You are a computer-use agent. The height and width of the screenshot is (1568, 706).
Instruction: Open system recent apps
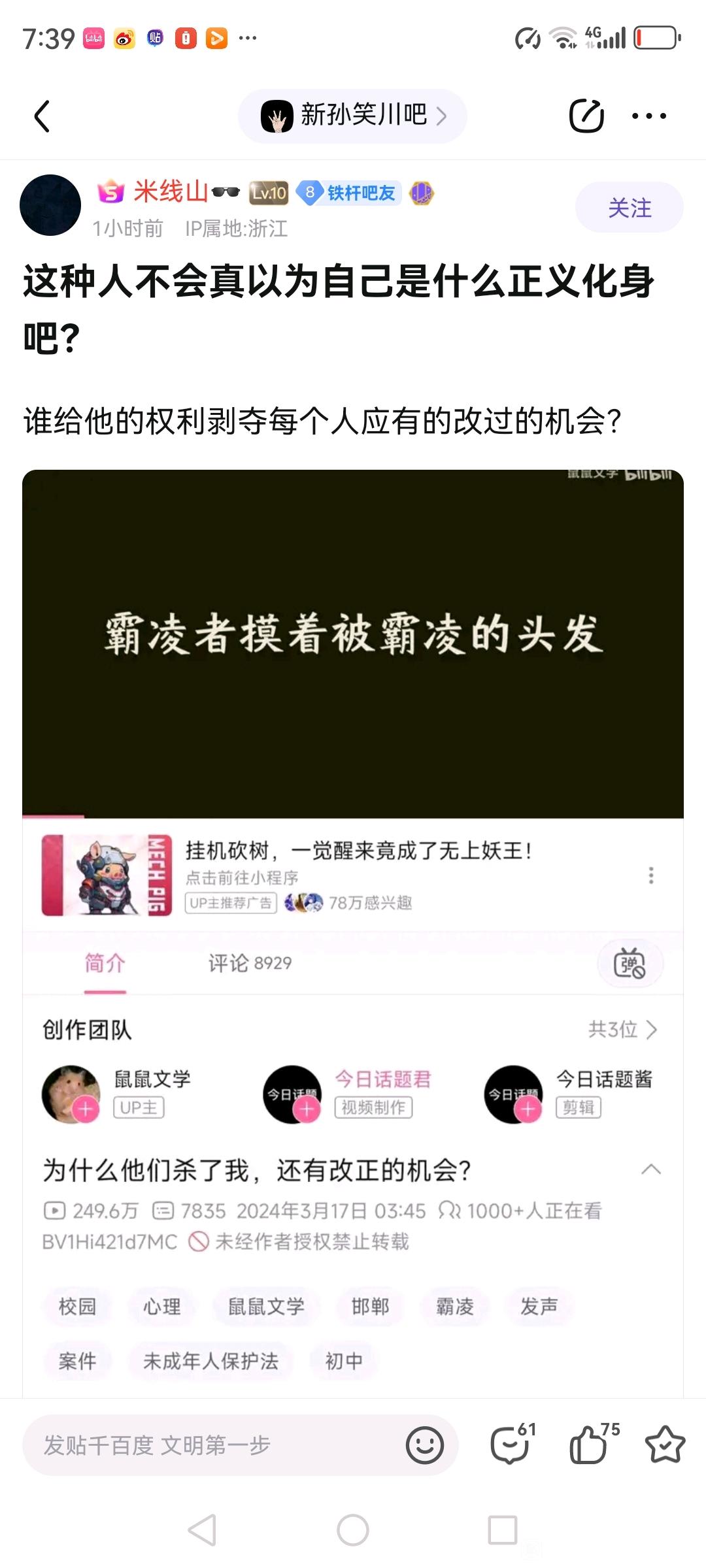[x=502, y=1530]
